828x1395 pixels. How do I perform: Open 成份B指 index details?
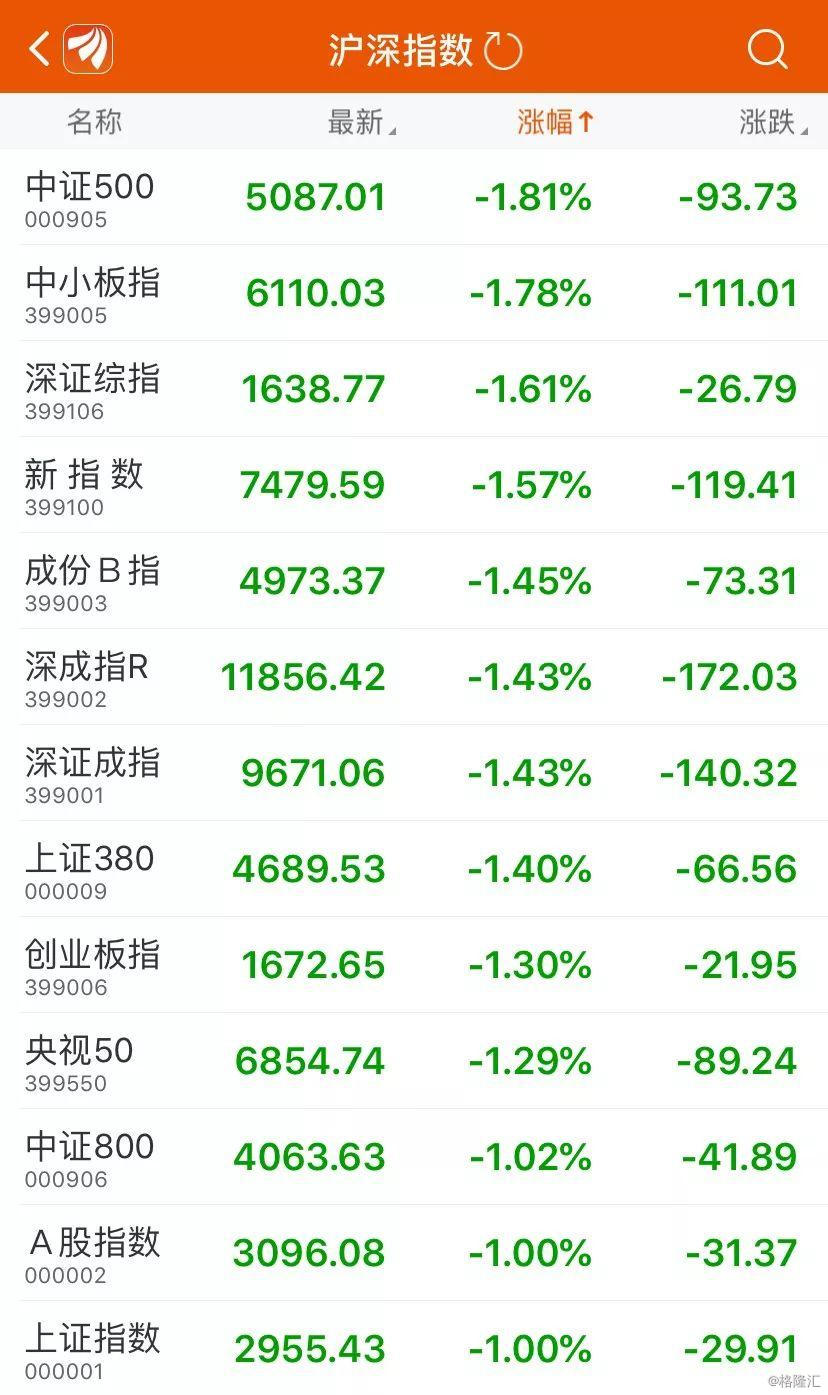414,581
